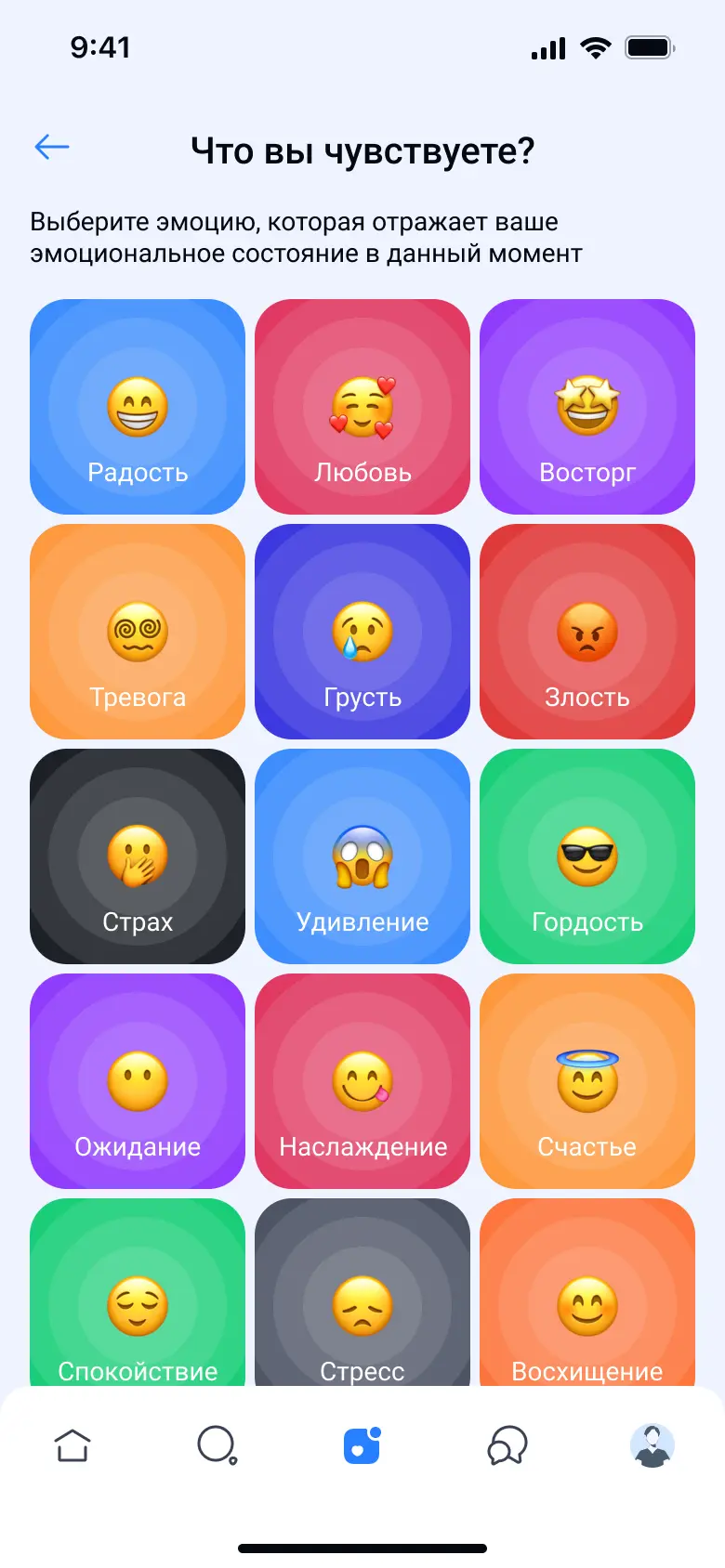Screen dimensions: 725x1568
Task: Pick the Восторг emotion tile
Action: [x=587, y=407]
